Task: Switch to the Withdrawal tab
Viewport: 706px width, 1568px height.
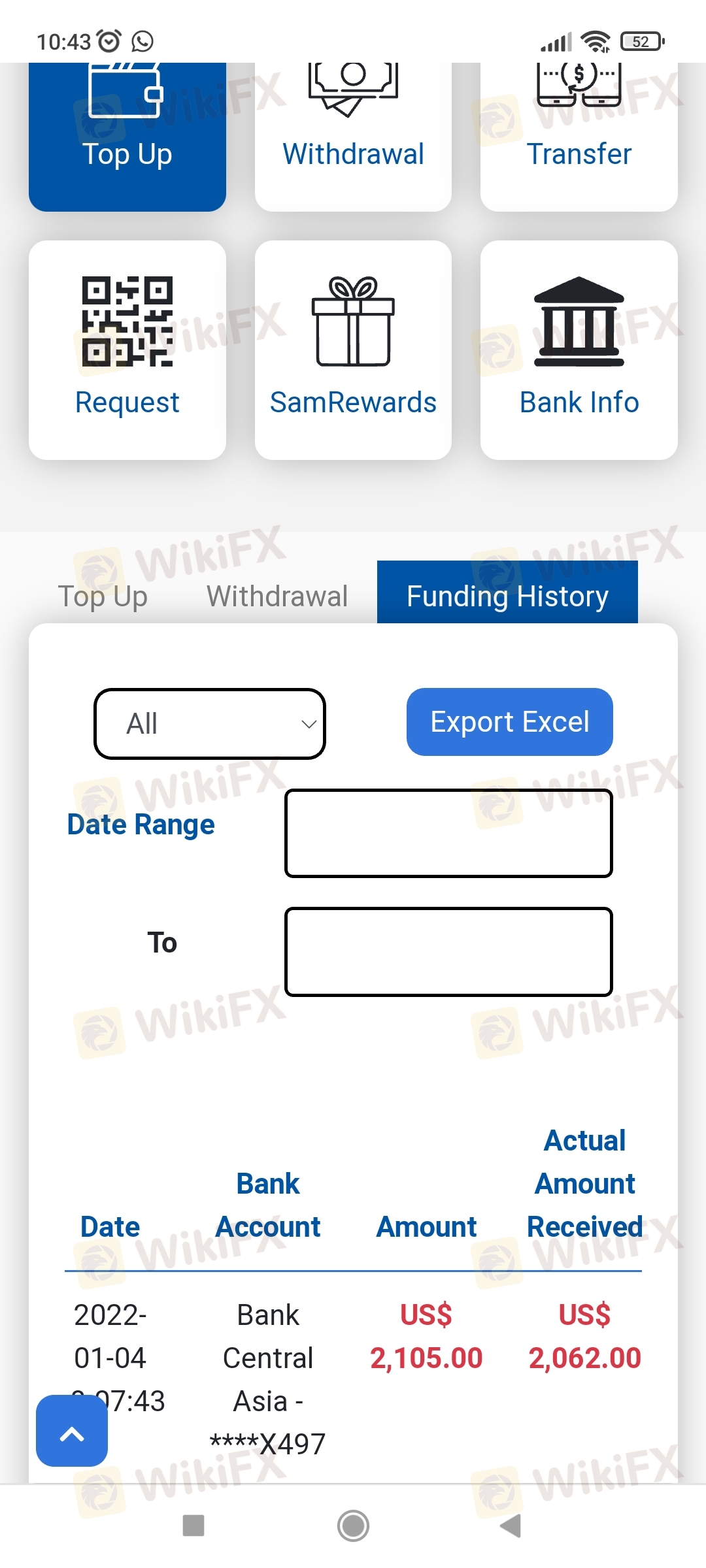Action: pos(277,596)
